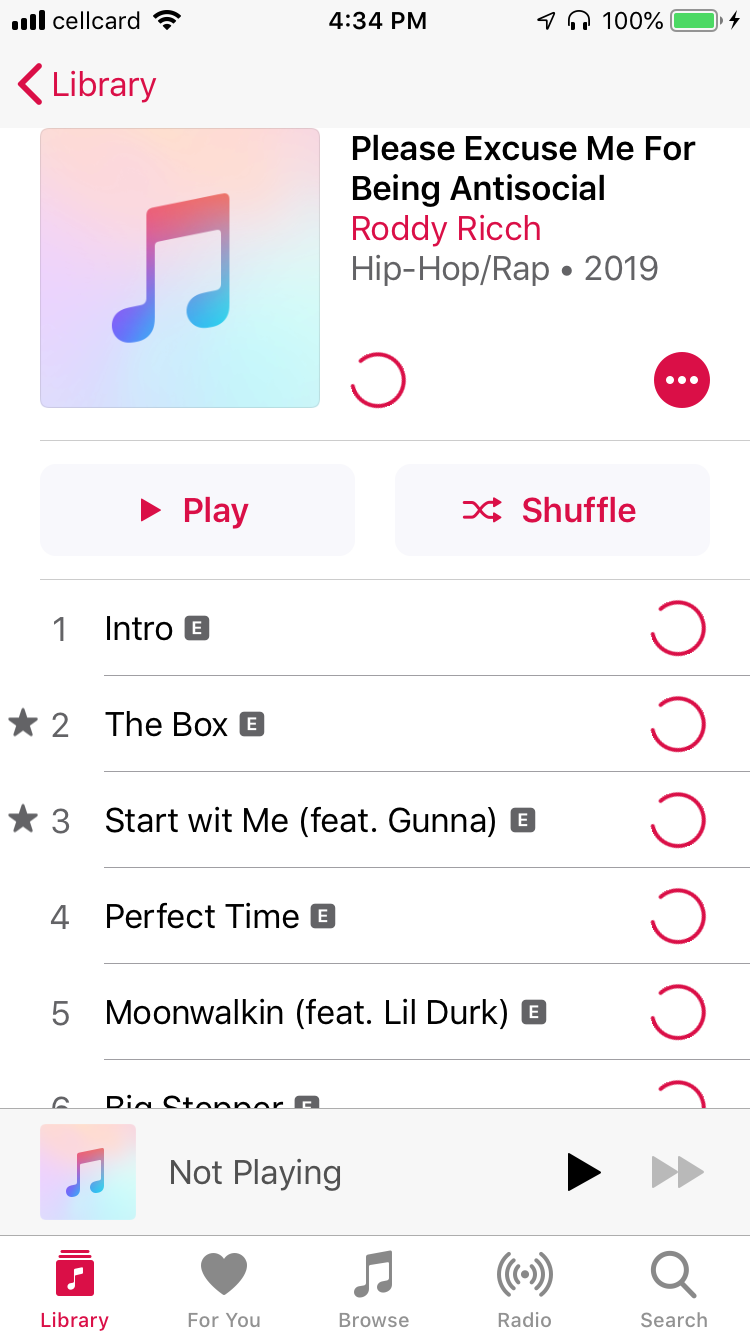Open the album's more options menu
Screen dimensions: 750x1334
tap(681, 380)
